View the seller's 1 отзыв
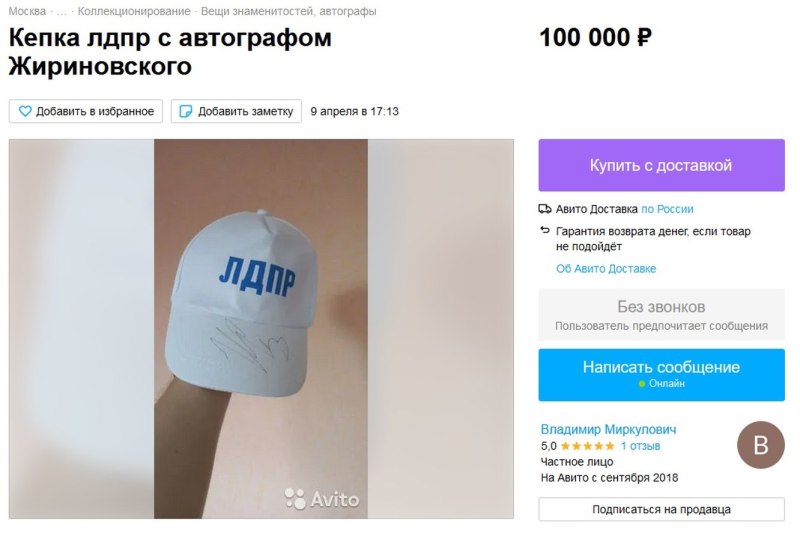Image resolution: width=800 pixels, height=557 pixels. [x=640, y=446]
